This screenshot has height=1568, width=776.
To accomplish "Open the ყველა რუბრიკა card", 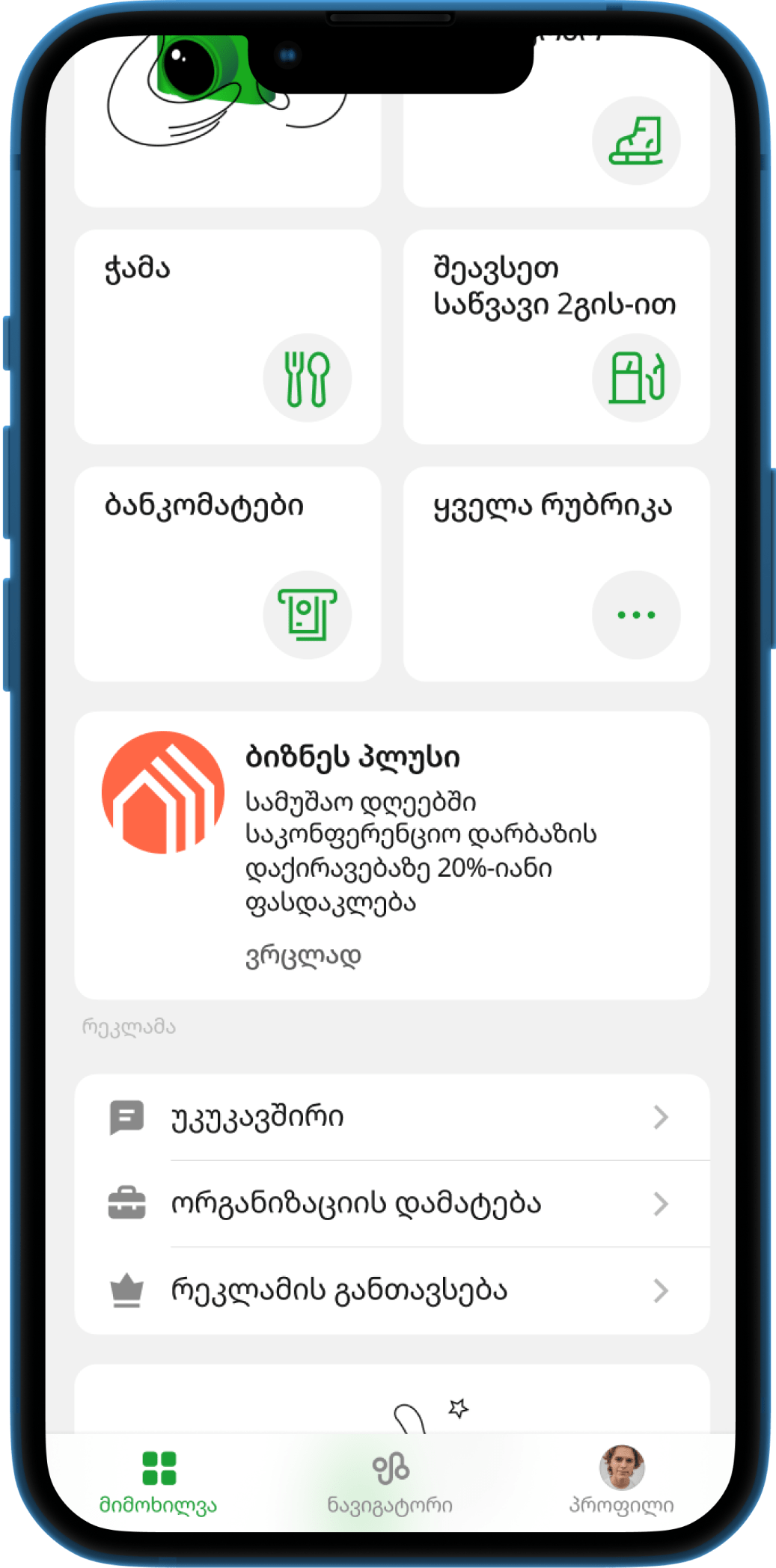I will click(556, 574).
